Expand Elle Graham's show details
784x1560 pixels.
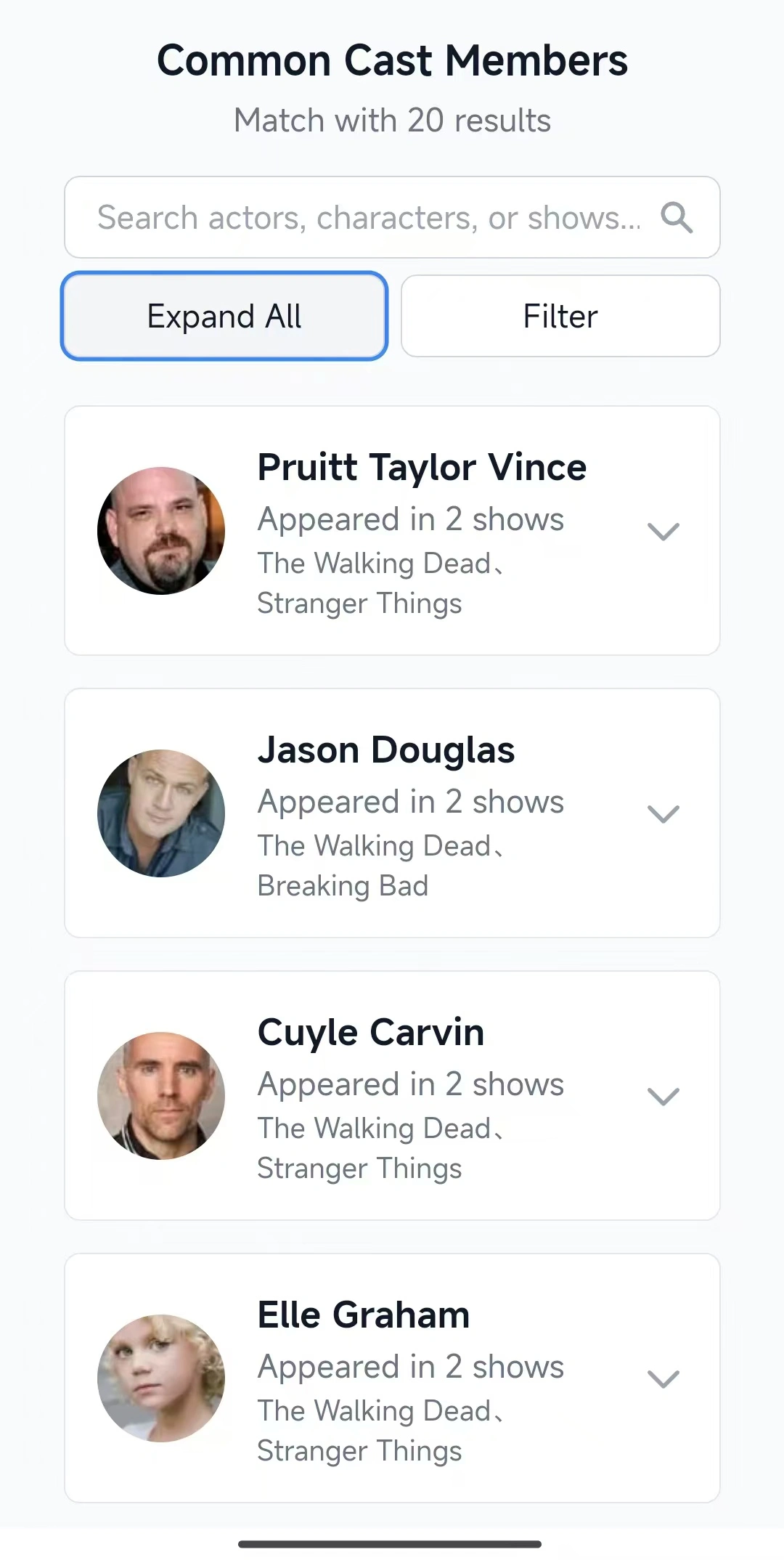point(663,1378)
